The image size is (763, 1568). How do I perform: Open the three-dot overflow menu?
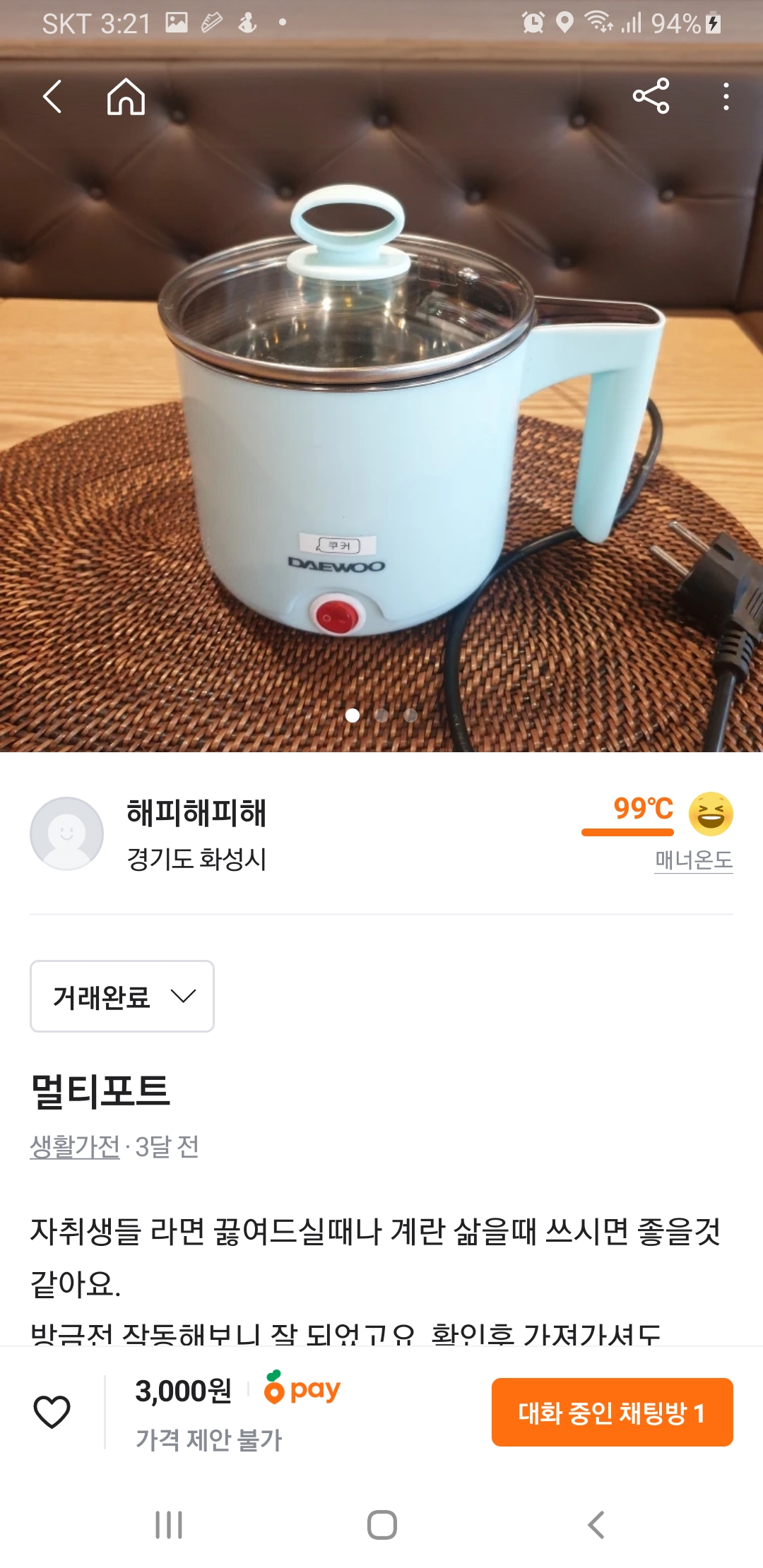coord(726,97)
